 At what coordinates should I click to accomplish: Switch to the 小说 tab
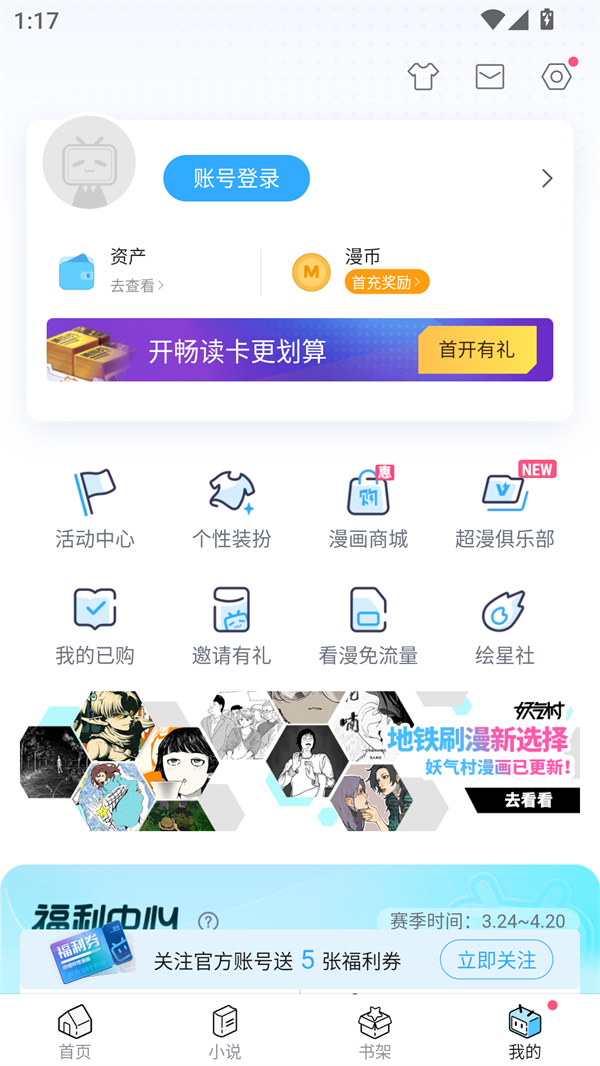225,1032
